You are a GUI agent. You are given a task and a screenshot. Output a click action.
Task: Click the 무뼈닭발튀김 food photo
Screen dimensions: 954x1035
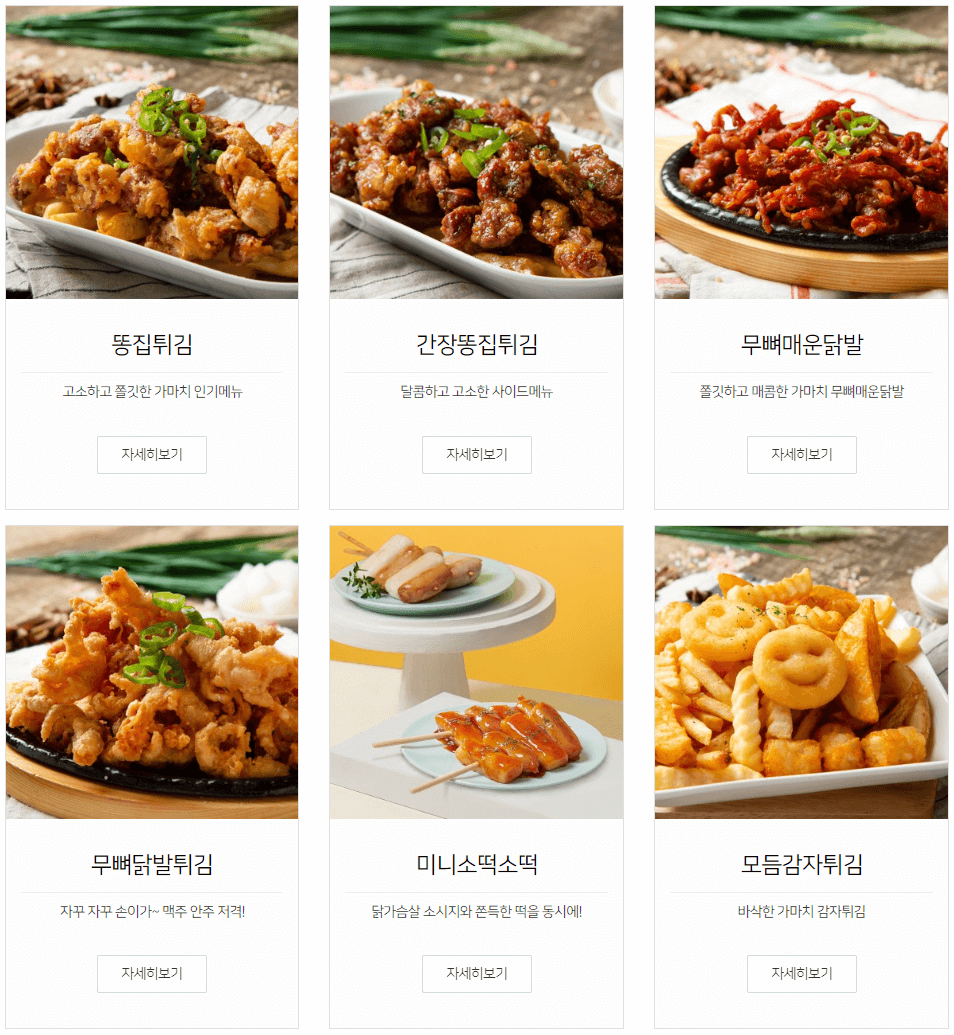(151, 671)
